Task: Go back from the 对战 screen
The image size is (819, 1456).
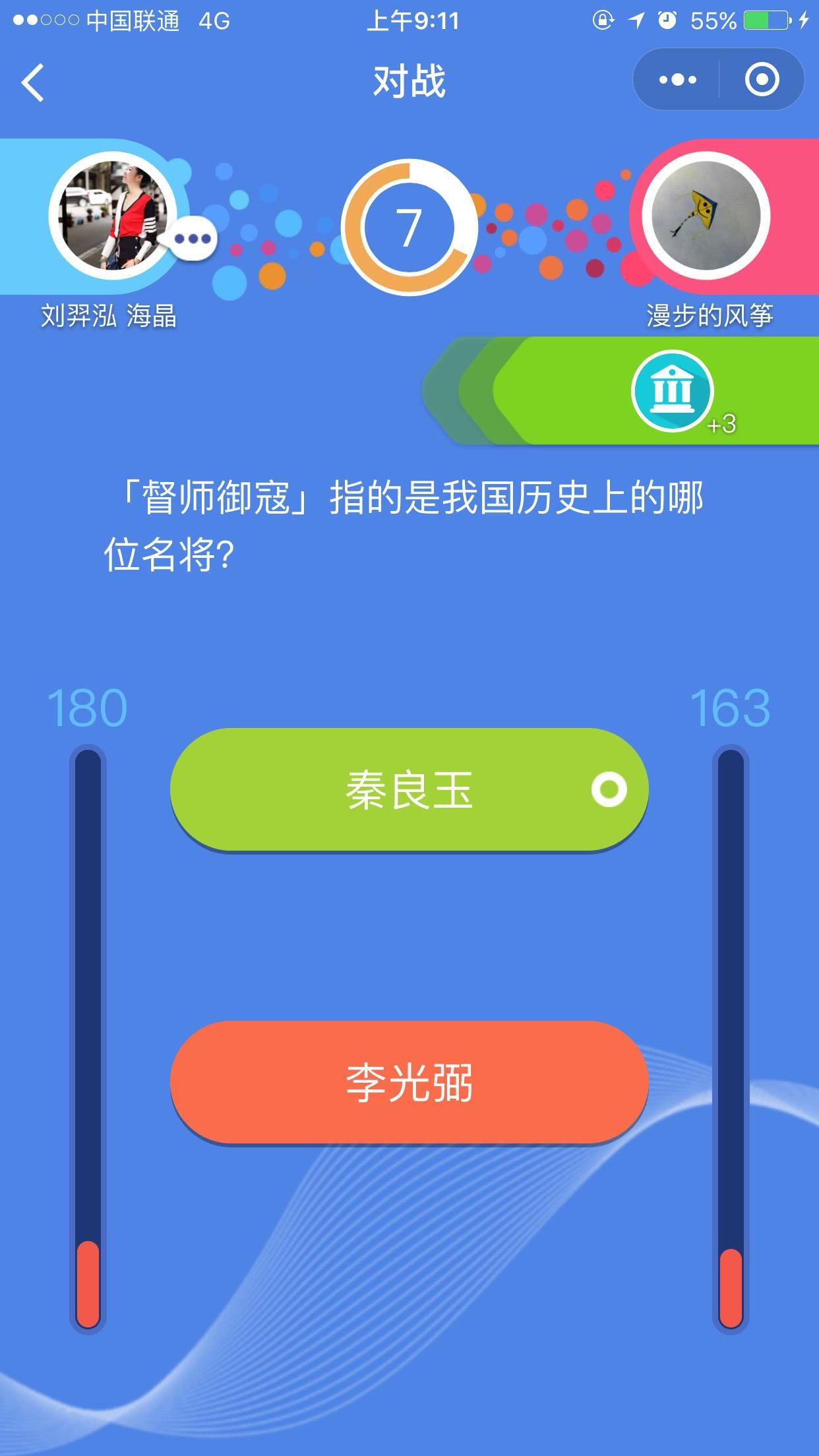Action: point(33,82)
